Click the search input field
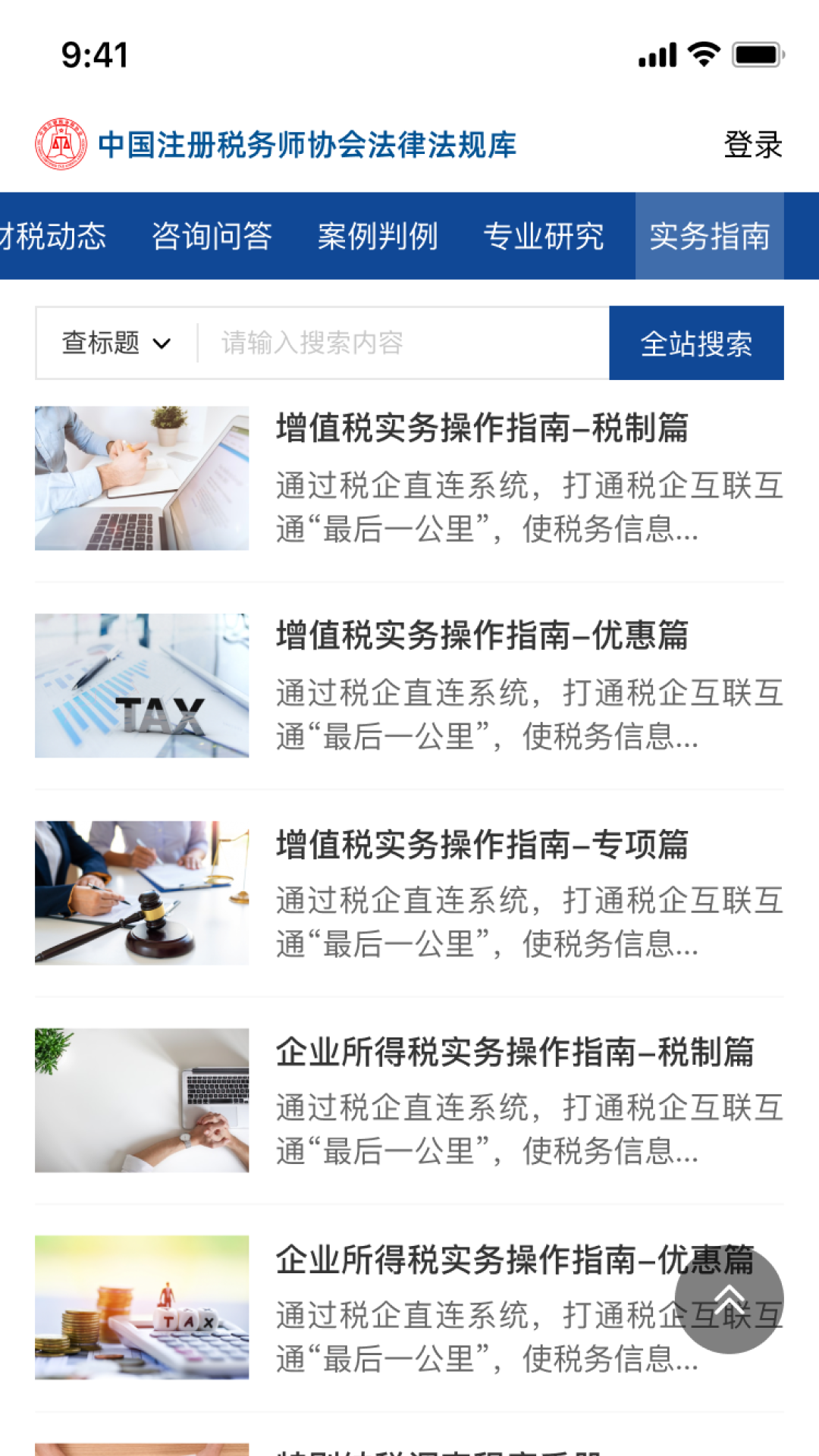819x1456 pixels. click(x=394, y=343)
